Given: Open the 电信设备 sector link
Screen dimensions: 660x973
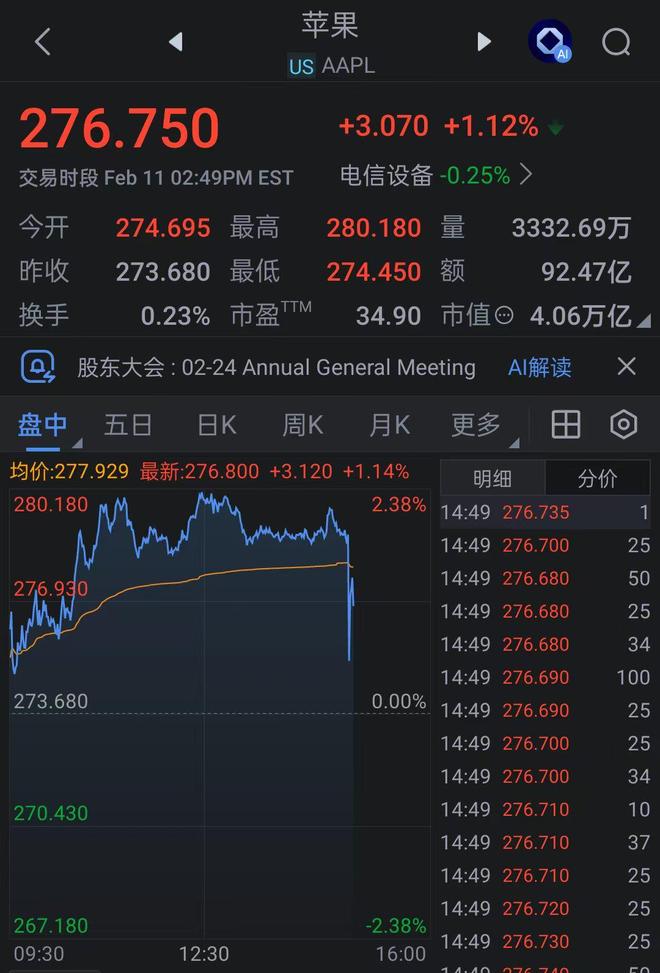Looking at the screenshot, I should [x=435, y=176].
